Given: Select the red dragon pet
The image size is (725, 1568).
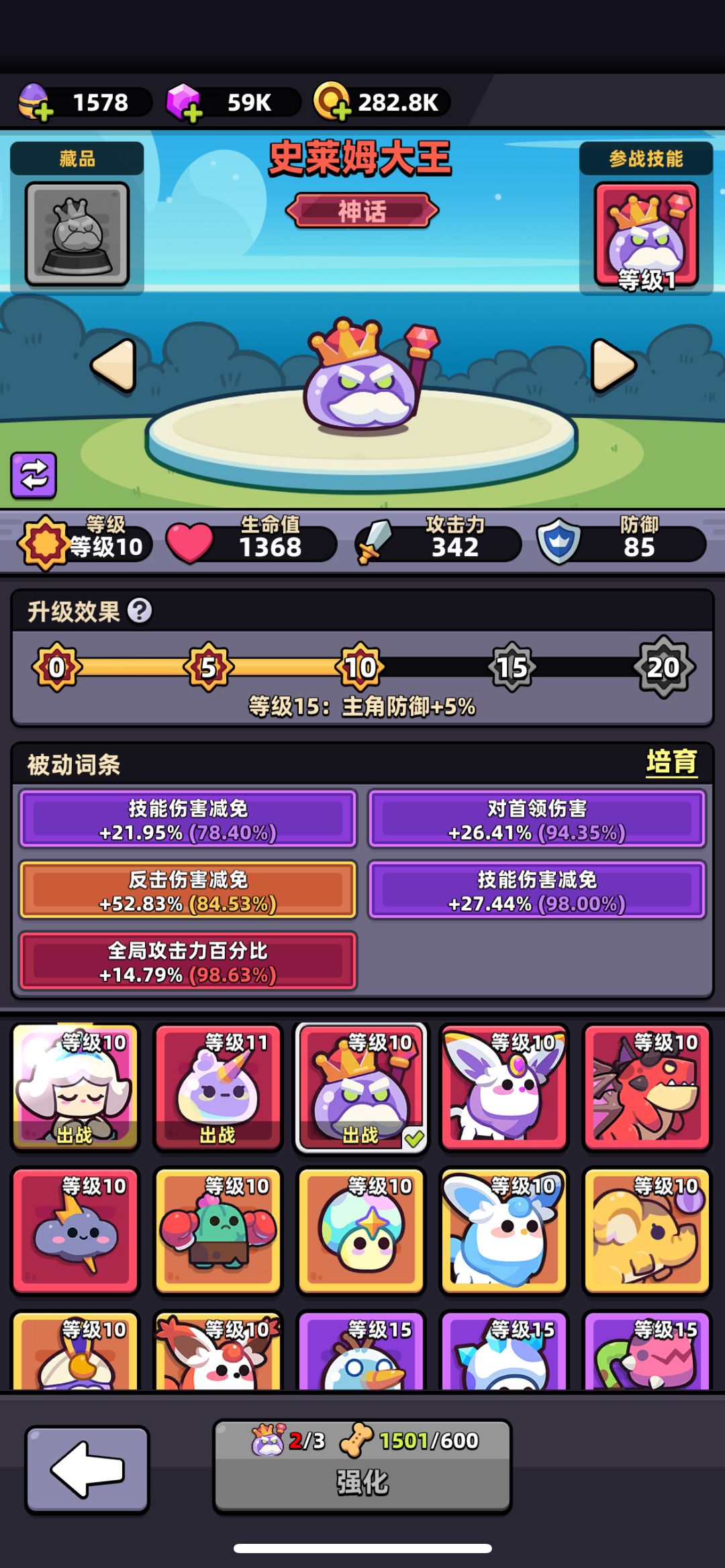Looking at the screenshot, I should [x=646, y=1087].
